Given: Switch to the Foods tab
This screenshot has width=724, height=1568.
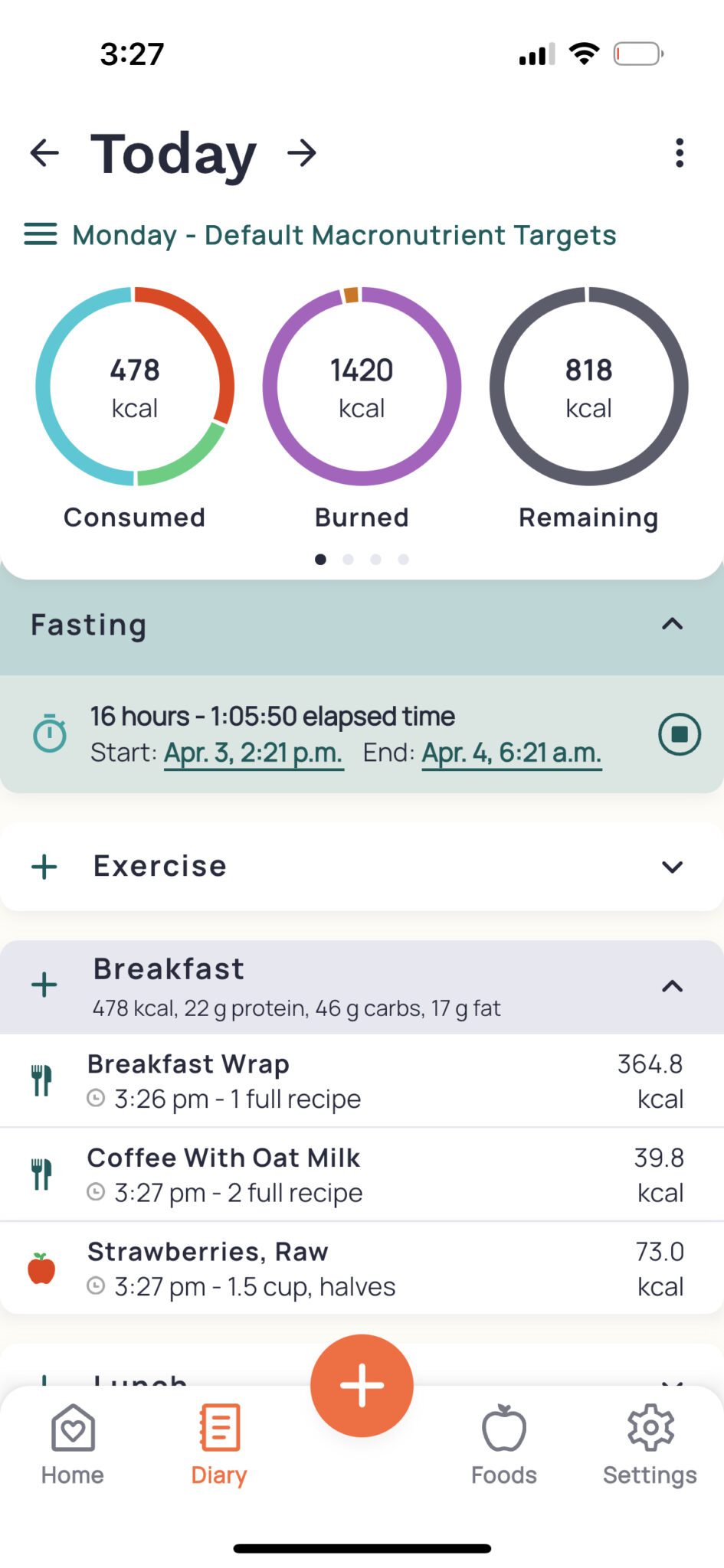Looking at the screenshot, I should (503, 1443).
